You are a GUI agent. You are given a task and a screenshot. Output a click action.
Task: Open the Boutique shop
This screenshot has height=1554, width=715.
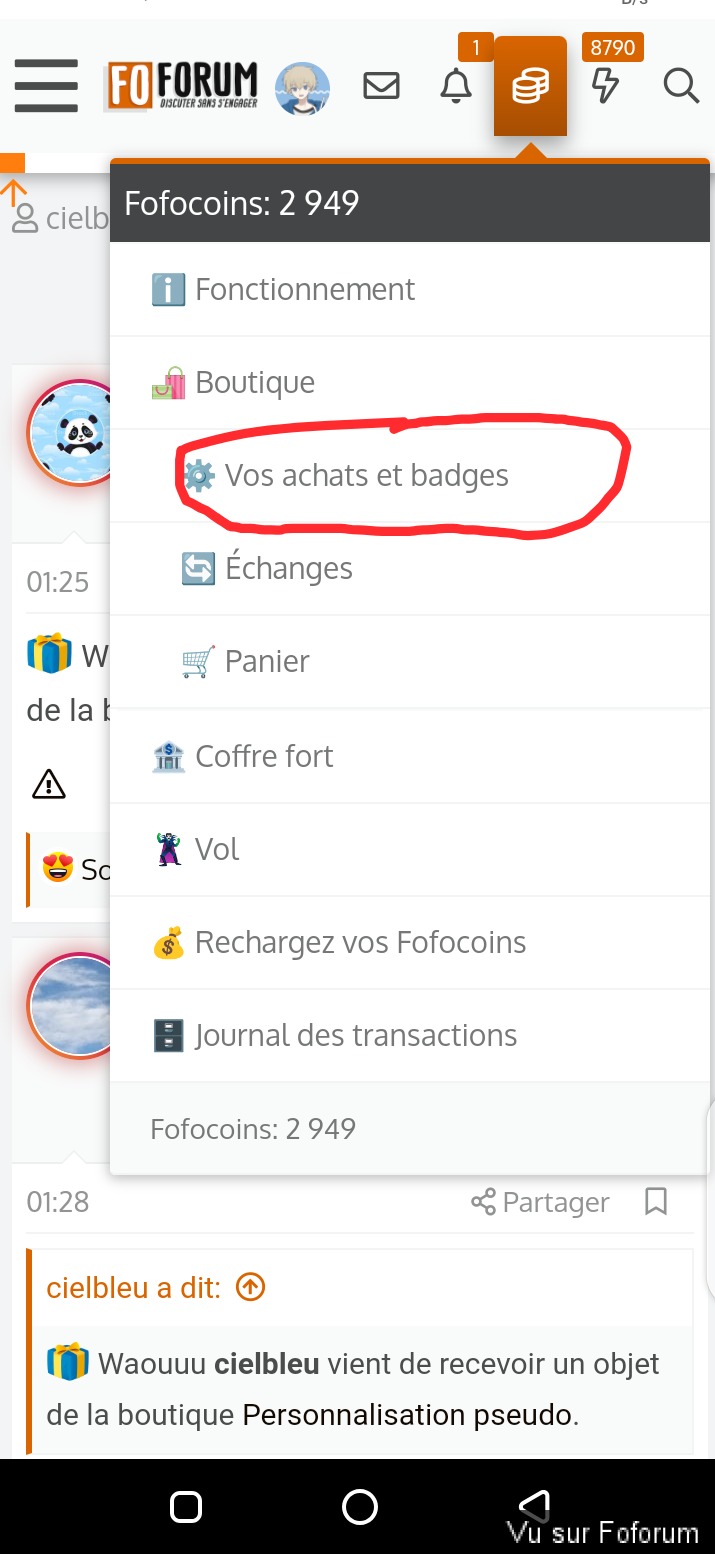(255, 382)
